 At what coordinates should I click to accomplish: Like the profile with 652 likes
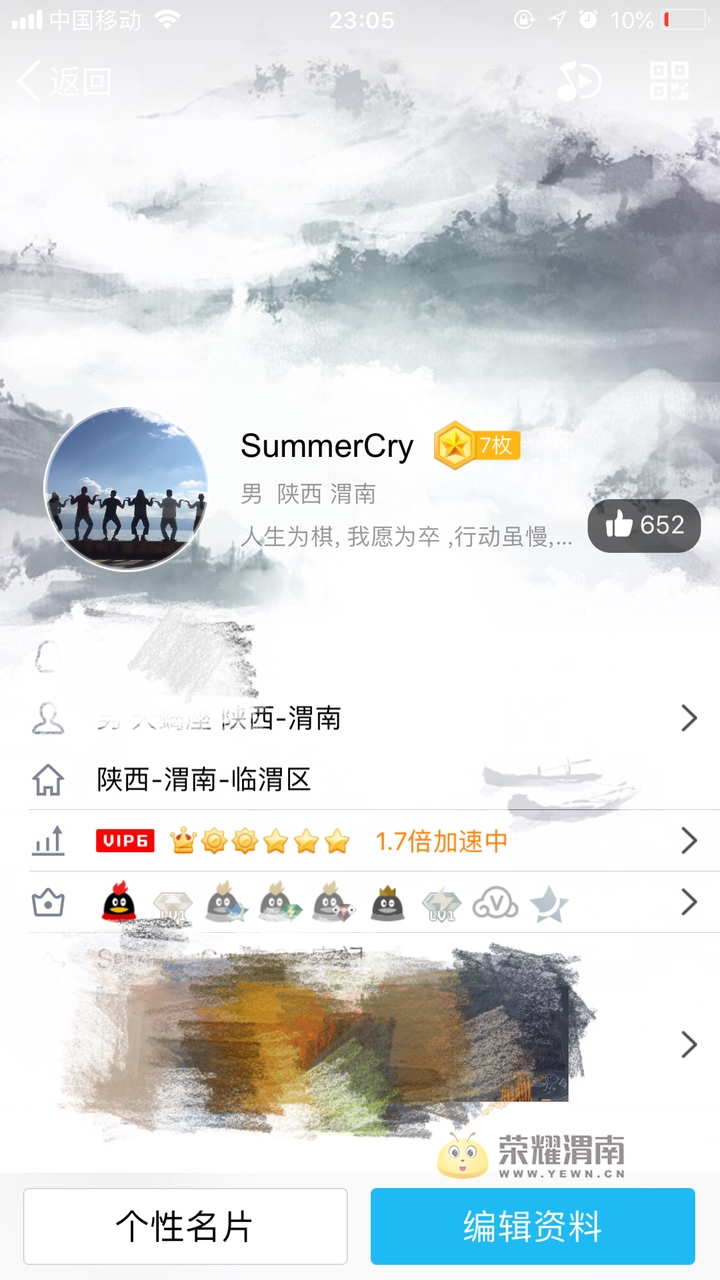pos(644,525)
